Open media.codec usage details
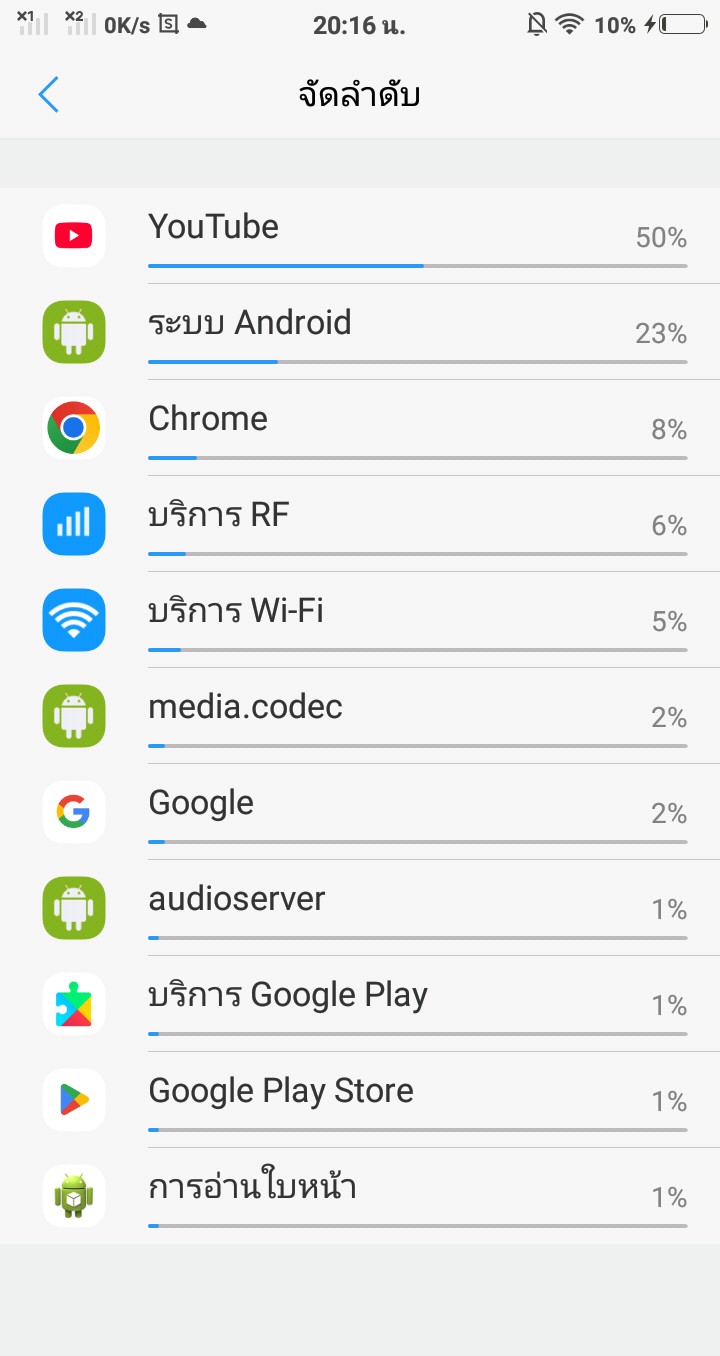 point(360,716)
